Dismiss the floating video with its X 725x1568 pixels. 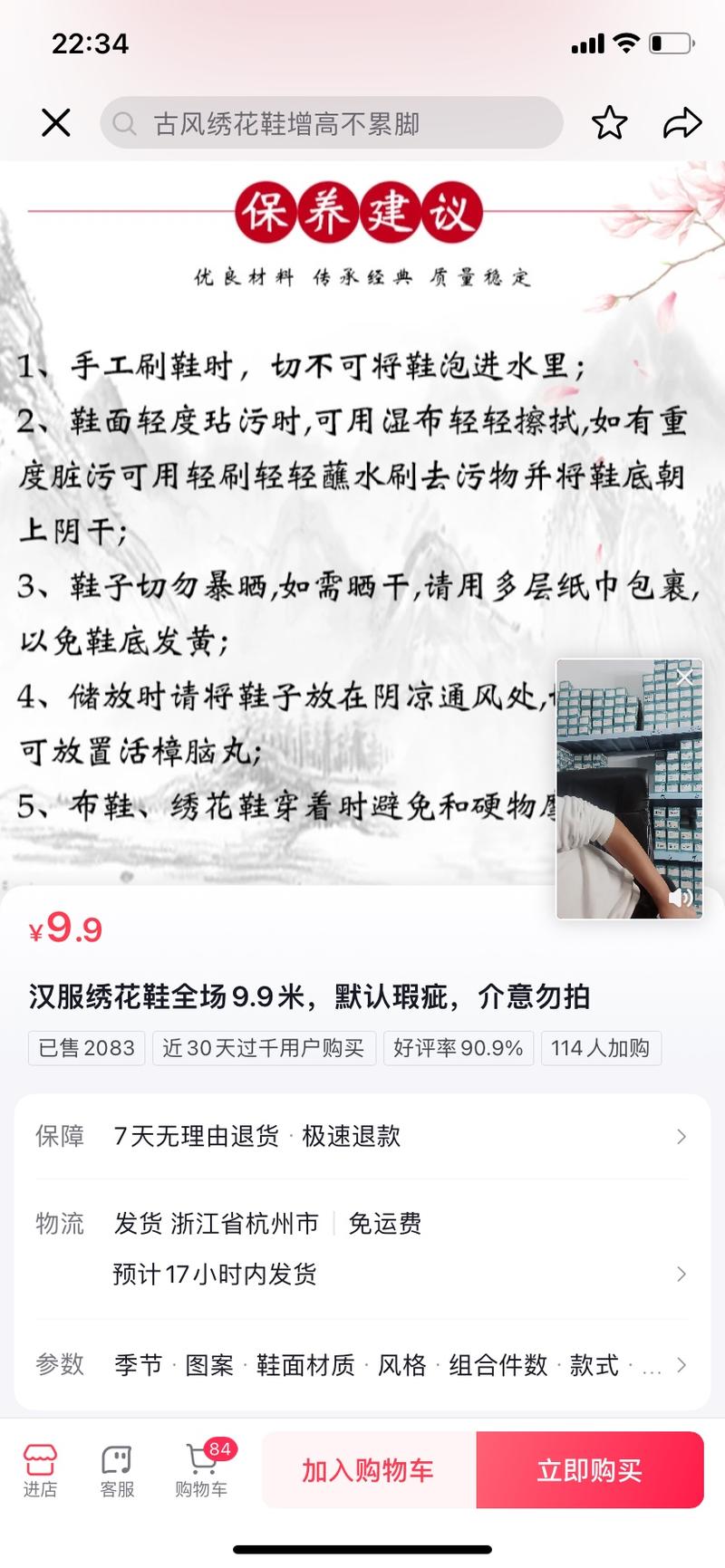point(684,676)
